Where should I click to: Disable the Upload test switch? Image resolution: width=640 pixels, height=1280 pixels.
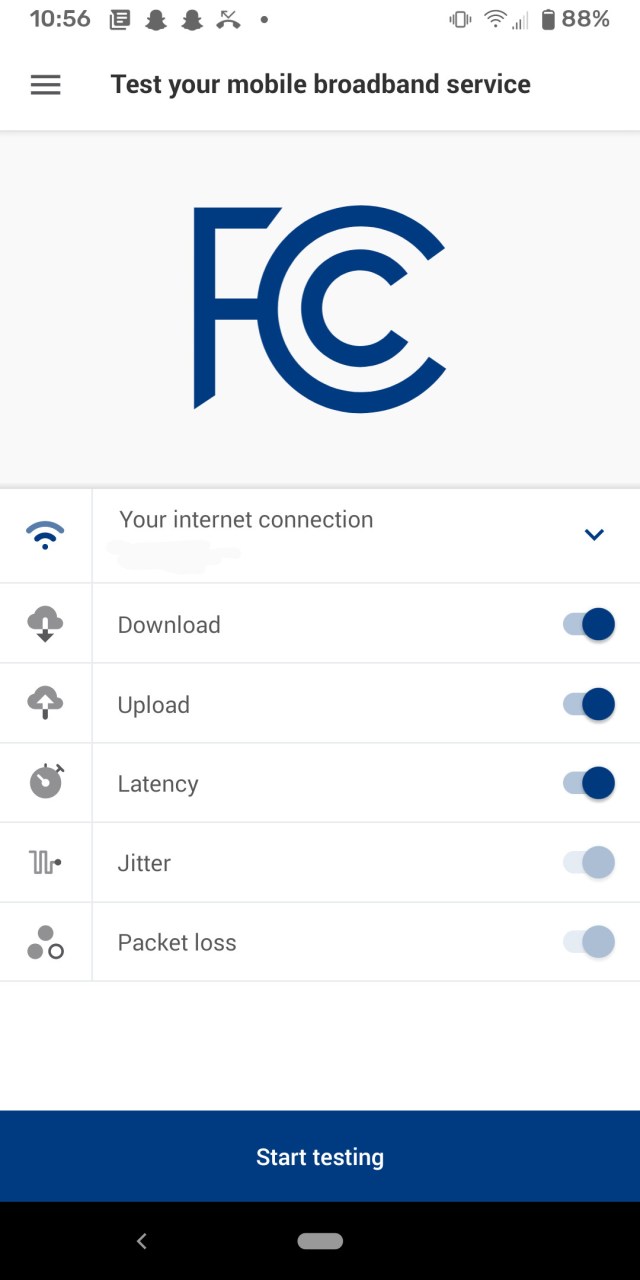point(589,704)
